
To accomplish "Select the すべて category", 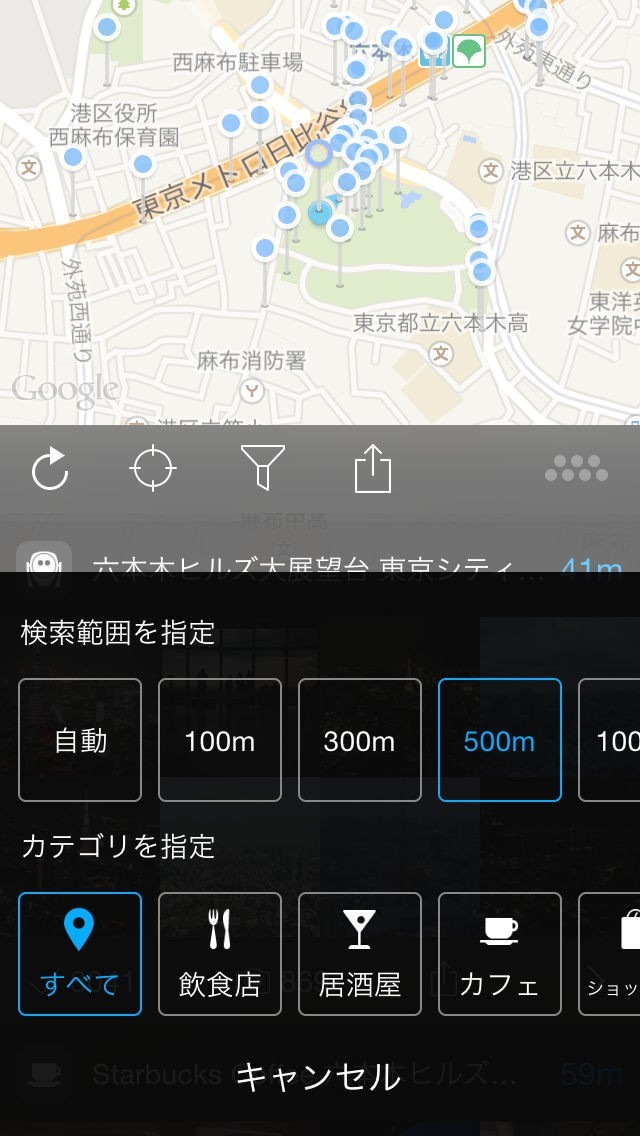I will click(80, 954).
